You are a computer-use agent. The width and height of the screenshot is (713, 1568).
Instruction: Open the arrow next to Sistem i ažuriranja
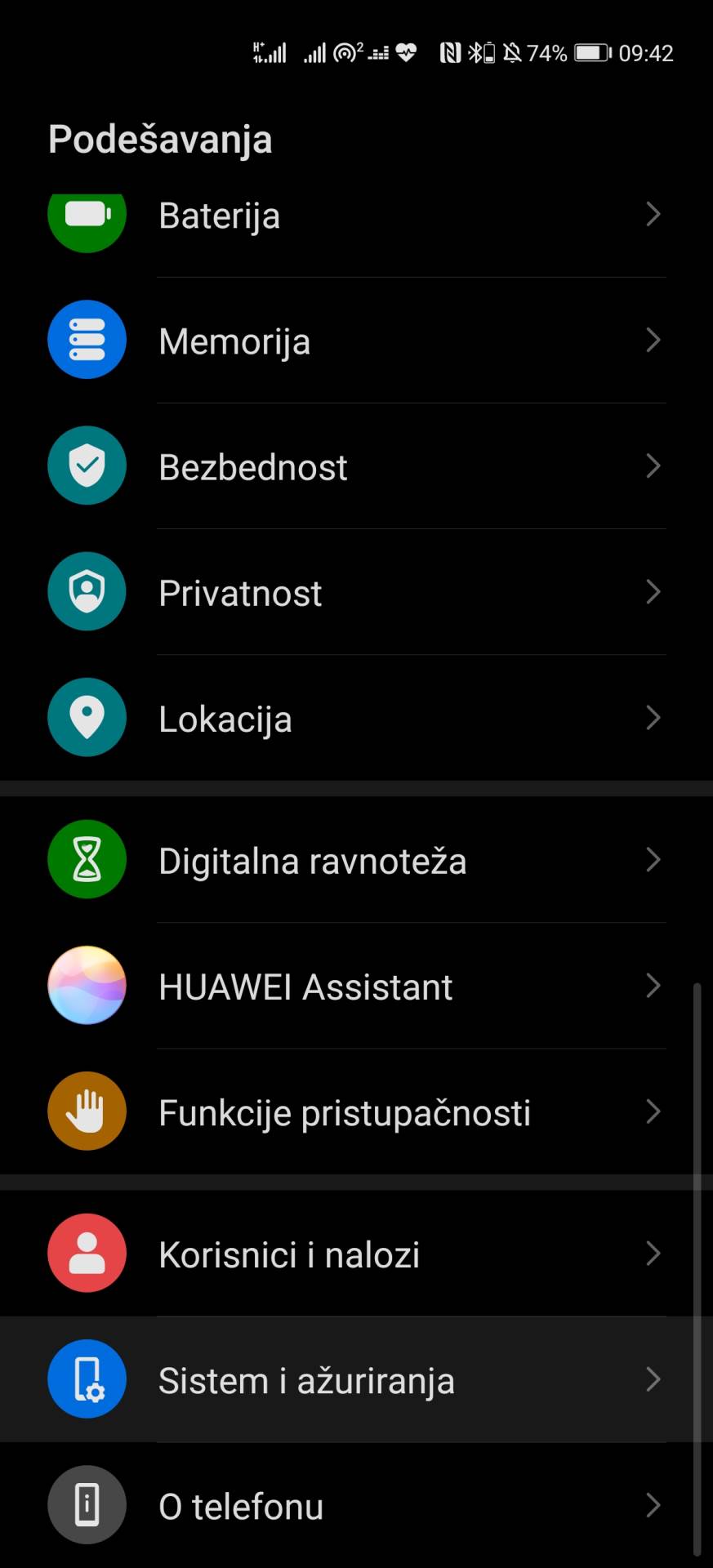(x=653, y=1379)
